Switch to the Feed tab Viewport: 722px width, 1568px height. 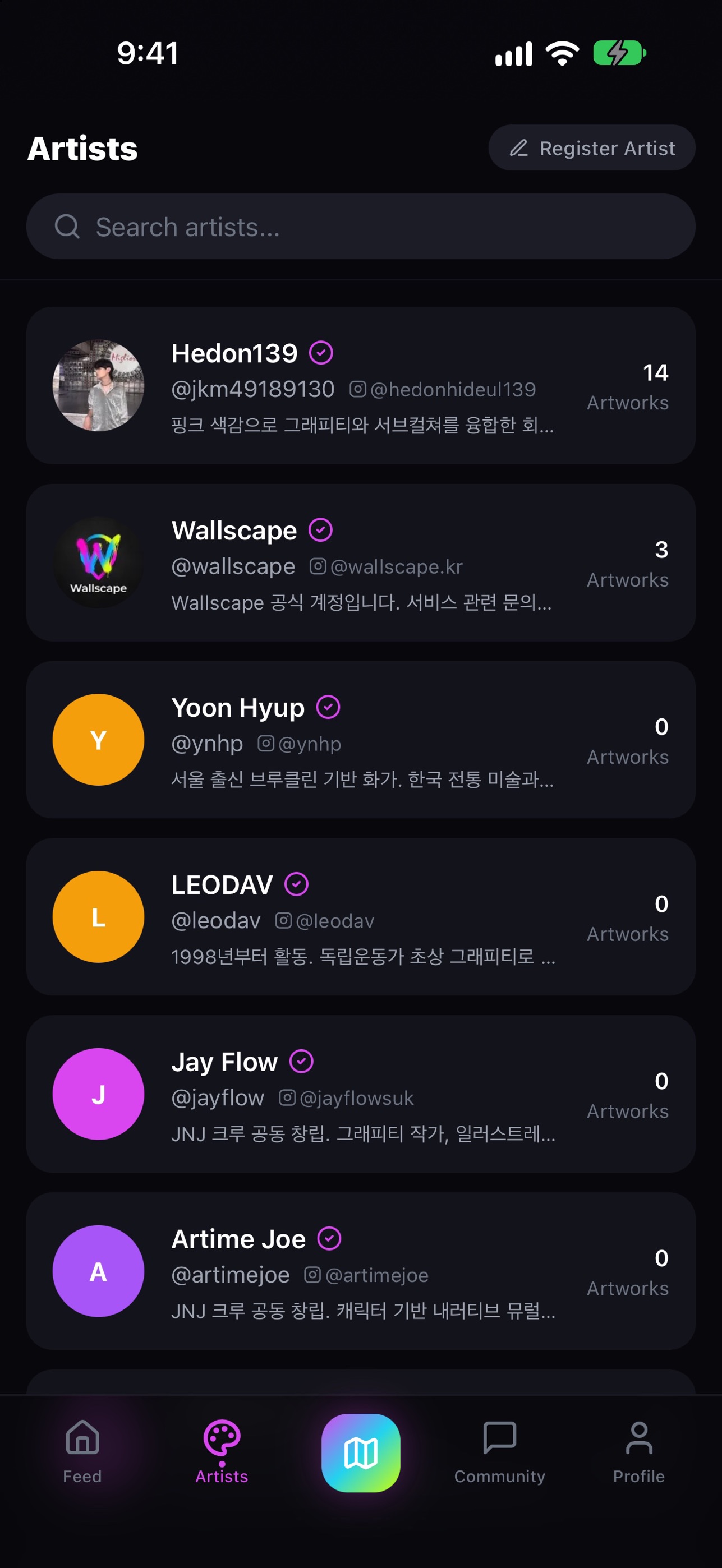click(82, 1452)
